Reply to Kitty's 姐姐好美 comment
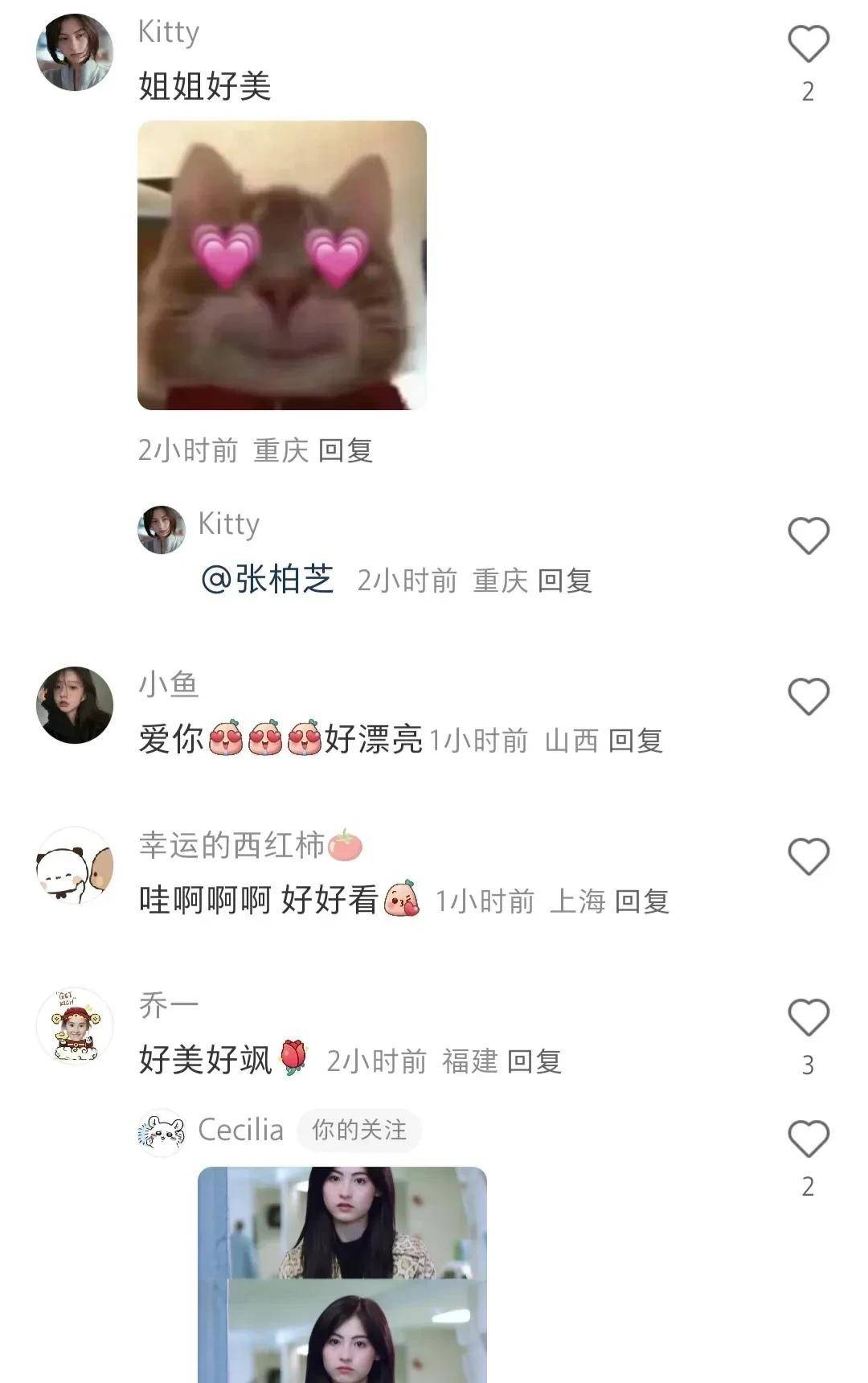The width and height of the screenshot is (868, 1383). (346, 451)
